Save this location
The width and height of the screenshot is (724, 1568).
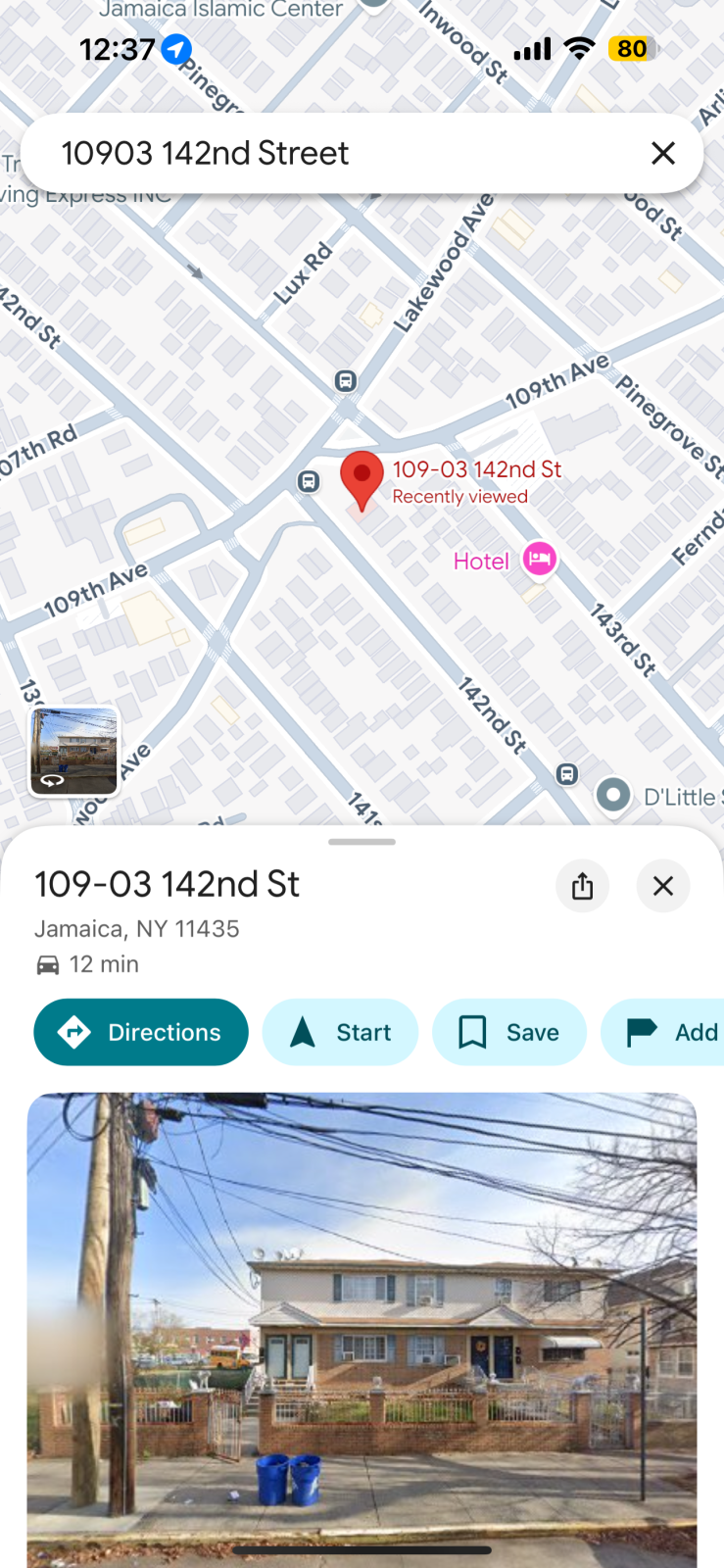(509, 1032)
